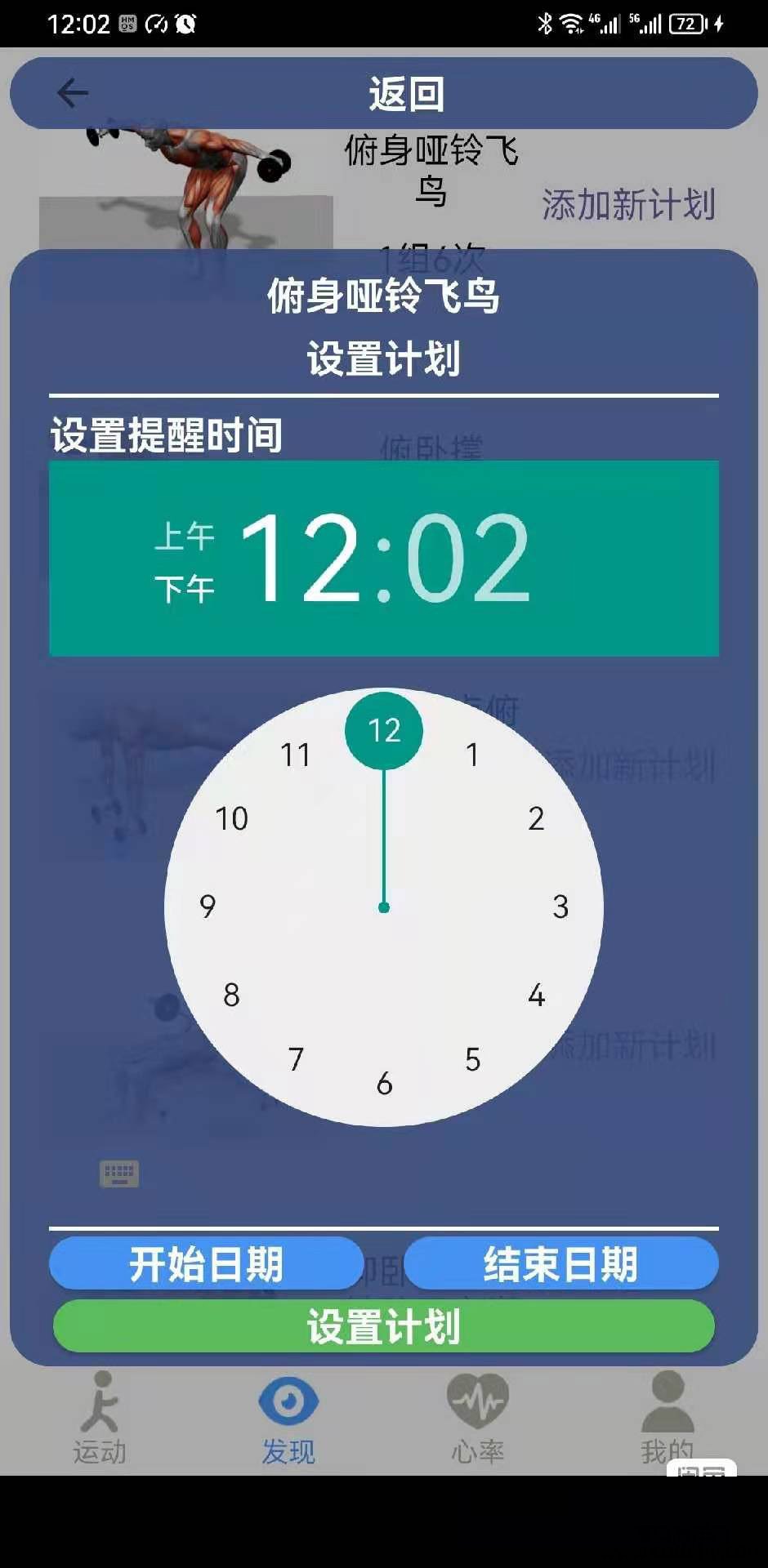The image size is (768, 1568).
Task: Confirm with the green 设置计划 button
Action: coord(384,1326)
